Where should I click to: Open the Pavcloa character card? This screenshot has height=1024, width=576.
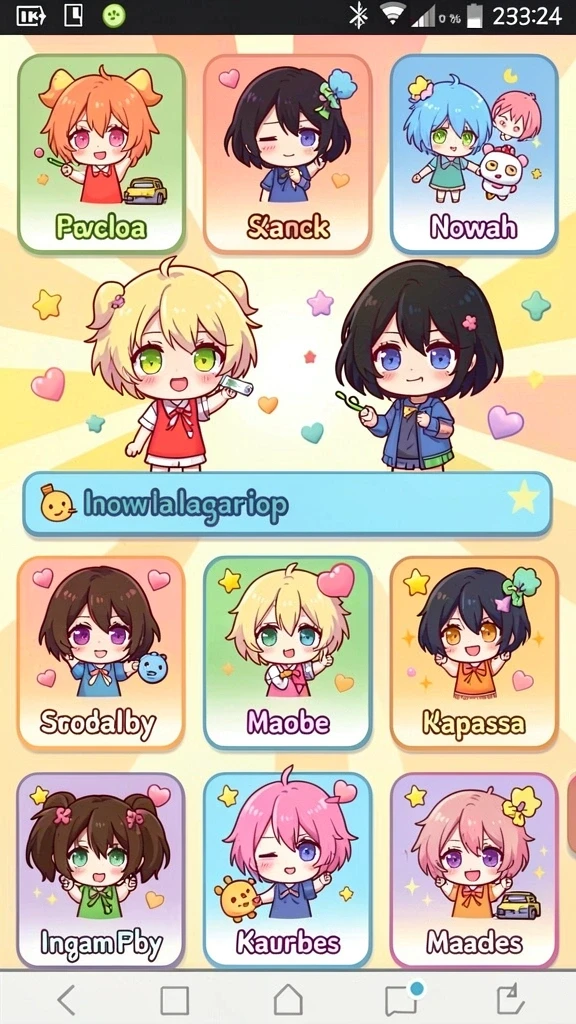click(x=101, y=154)
